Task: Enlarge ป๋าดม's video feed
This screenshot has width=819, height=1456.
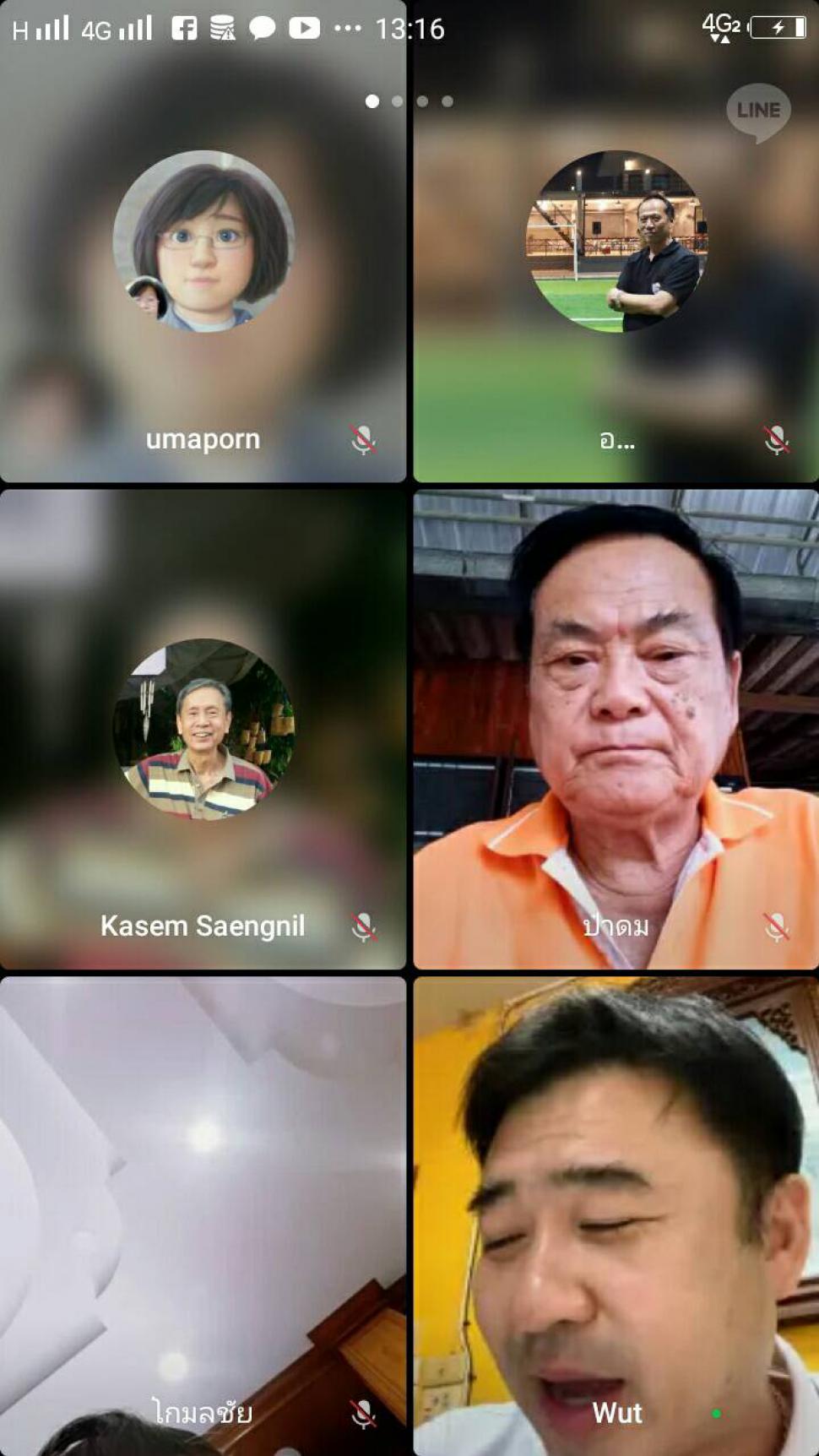Action: [616, 730]
